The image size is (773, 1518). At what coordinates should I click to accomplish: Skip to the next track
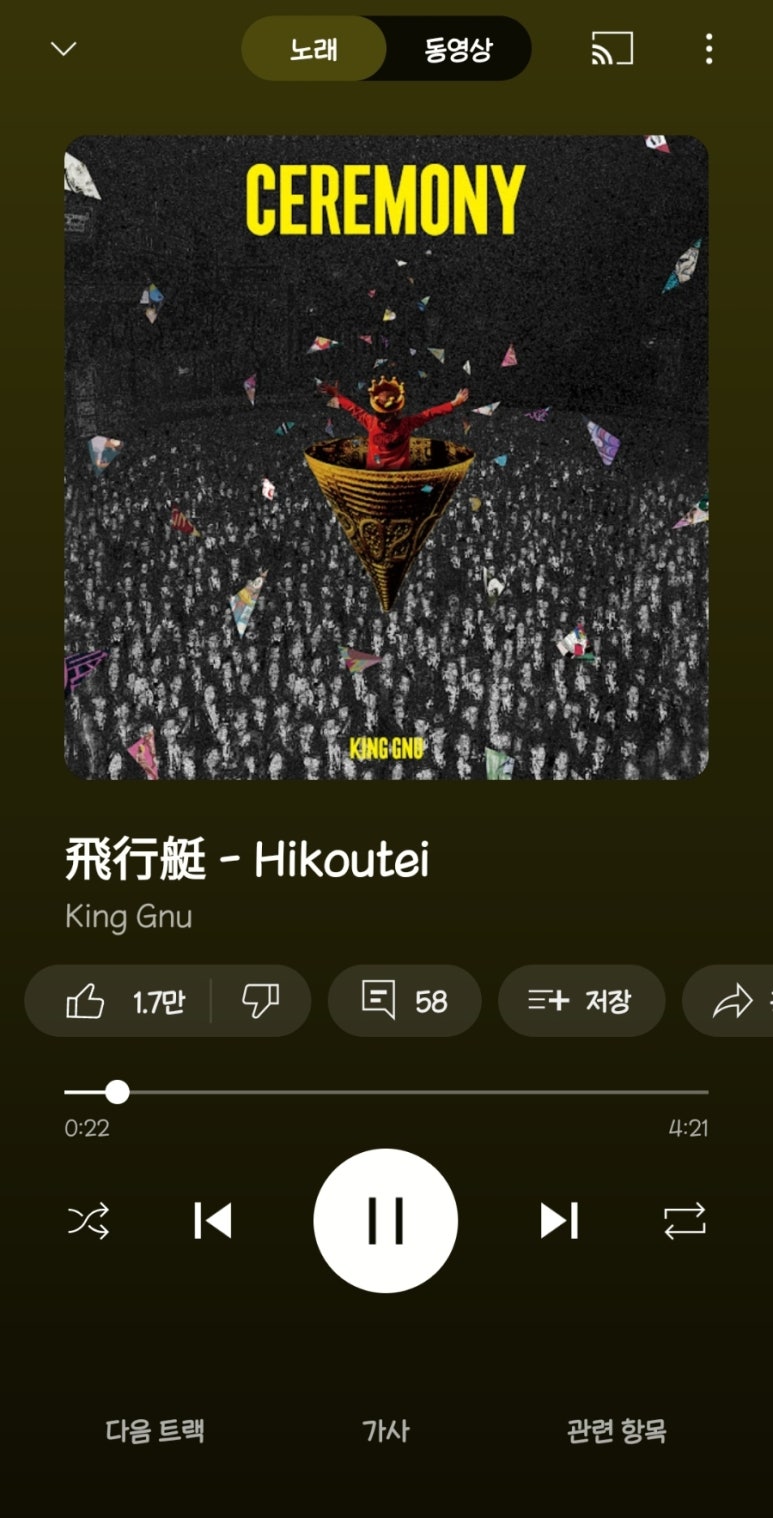pyautogui.click(x=559, y=1221)
